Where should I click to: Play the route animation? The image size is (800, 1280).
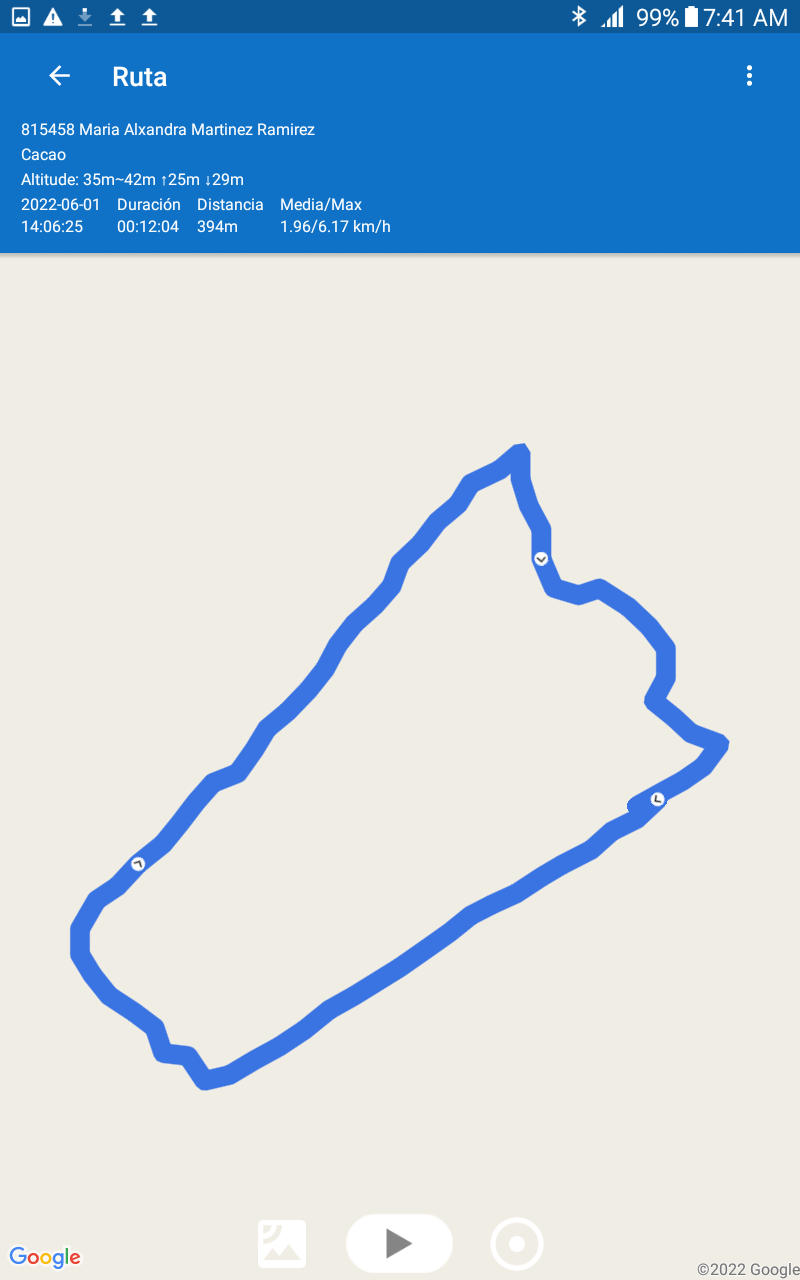click(399, 1243)
